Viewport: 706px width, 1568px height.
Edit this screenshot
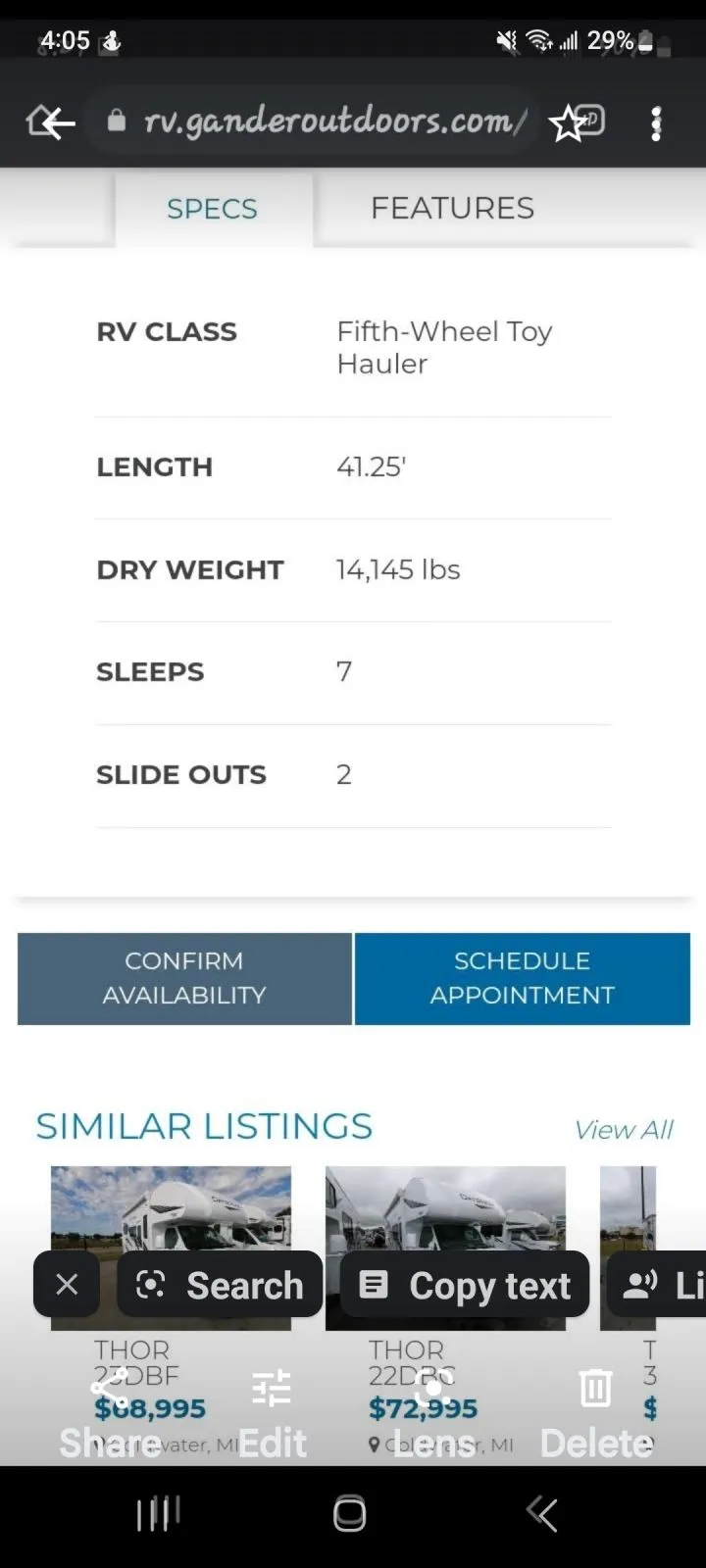point(272,1416)
